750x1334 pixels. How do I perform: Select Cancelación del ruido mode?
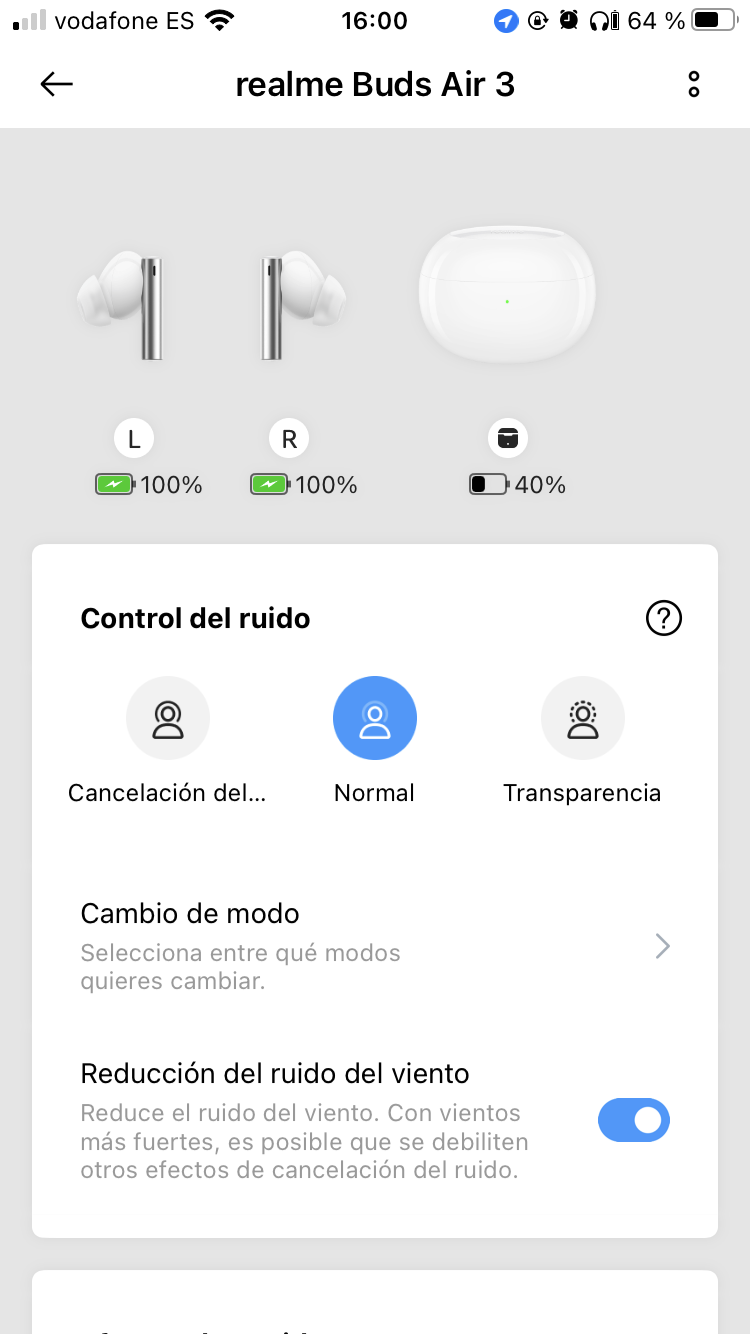(168, 718)
